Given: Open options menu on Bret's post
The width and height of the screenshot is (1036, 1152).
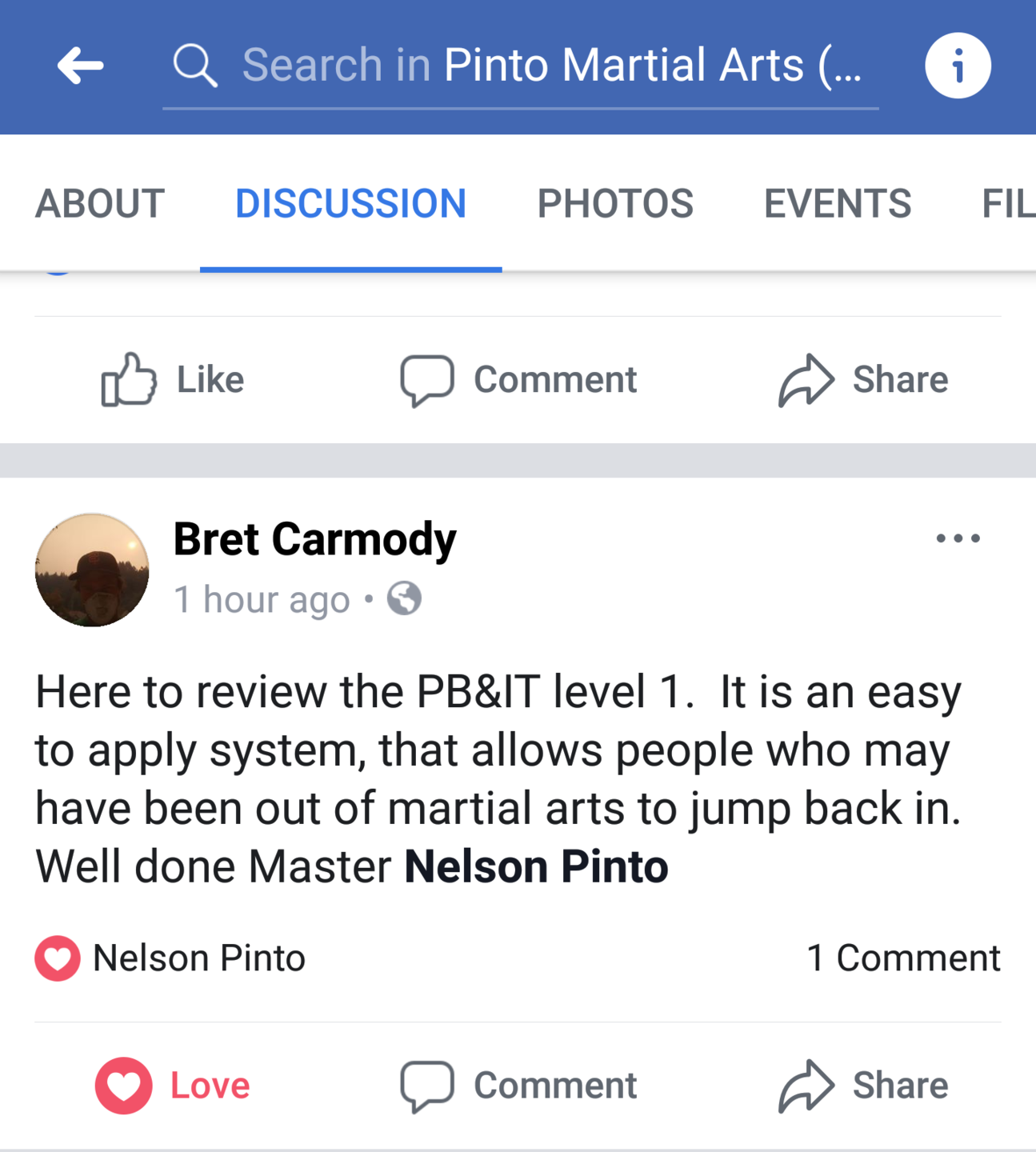Looking at the screenshot, I should [958, 538].
